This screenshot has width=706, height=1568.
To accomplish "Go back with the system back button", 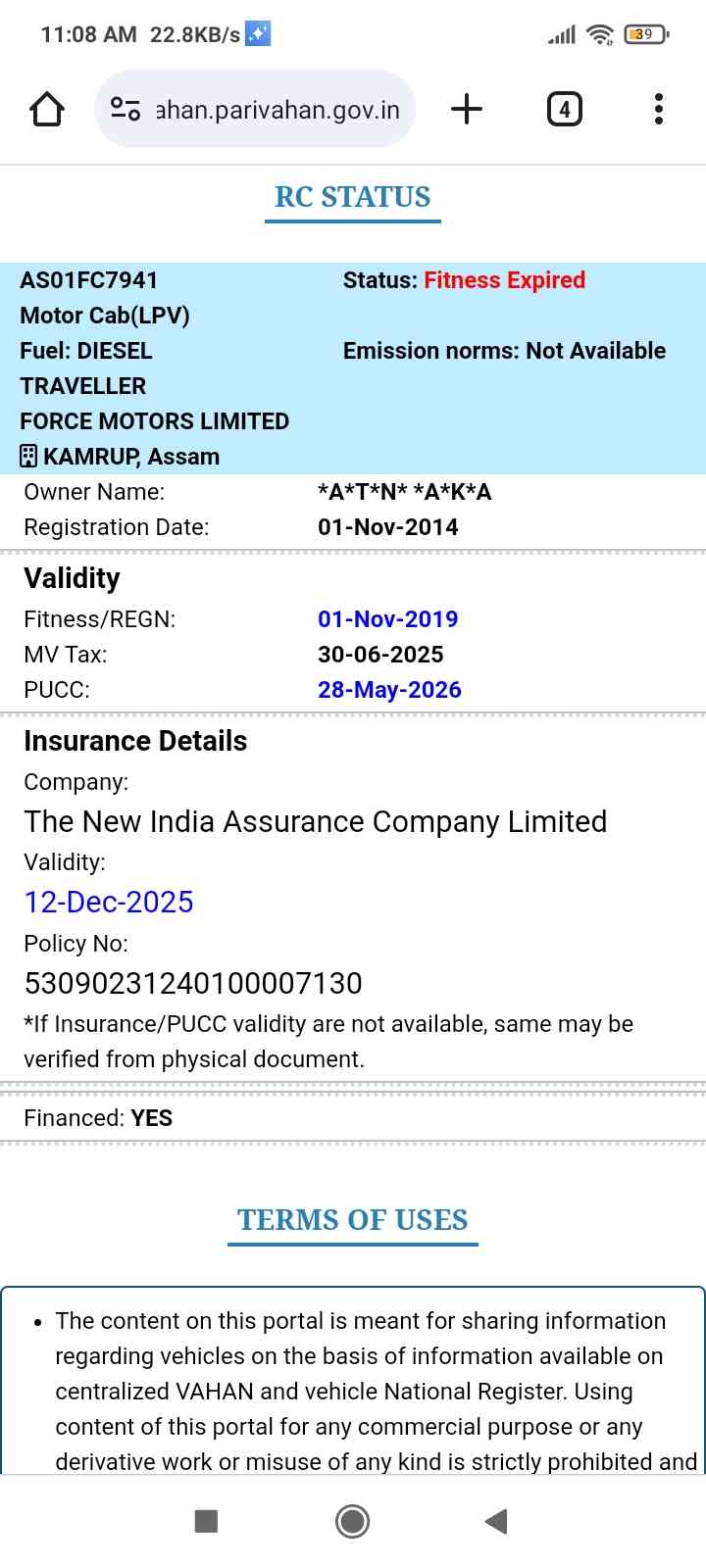I will (496, 1521).
